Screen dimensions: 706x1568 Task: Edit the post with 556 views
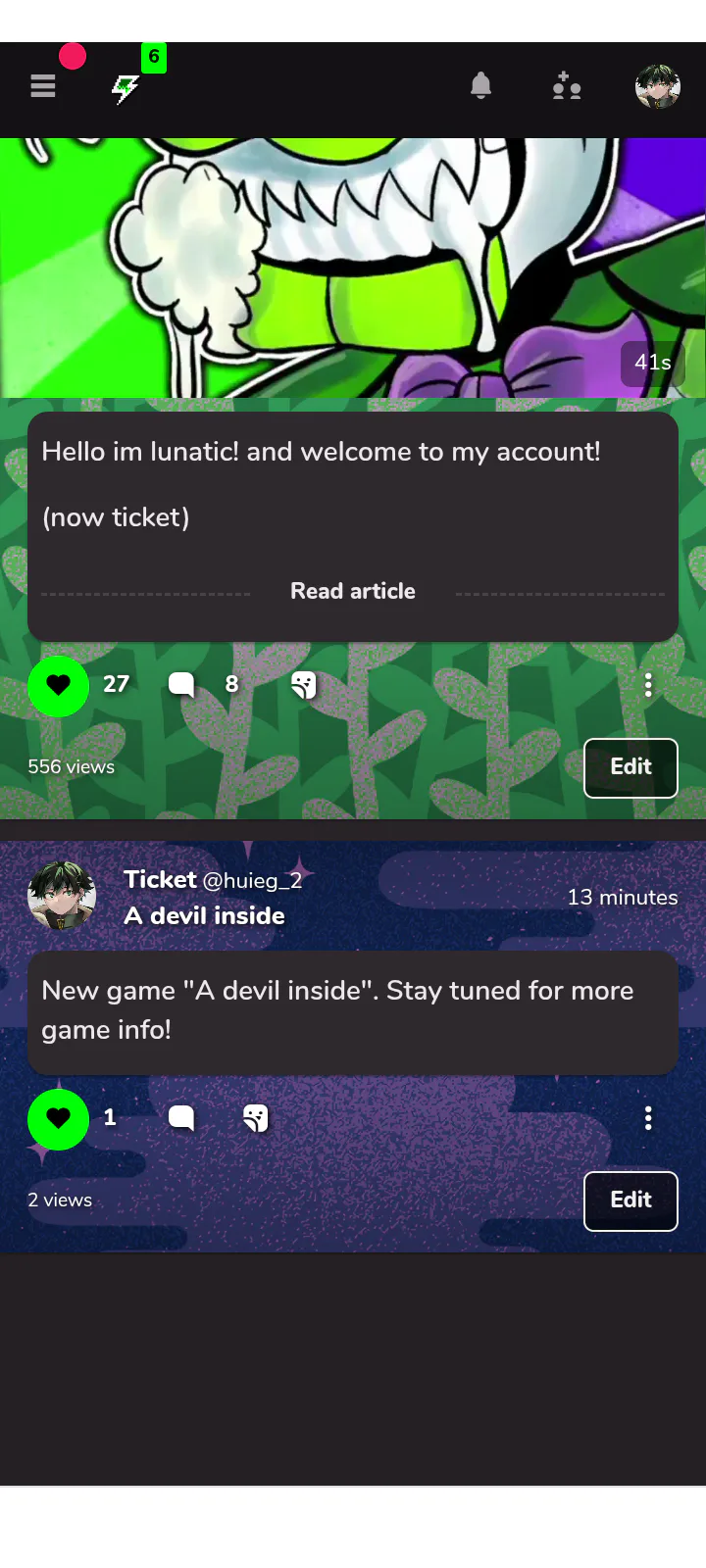pyautogui.click(x=630, y=767)
